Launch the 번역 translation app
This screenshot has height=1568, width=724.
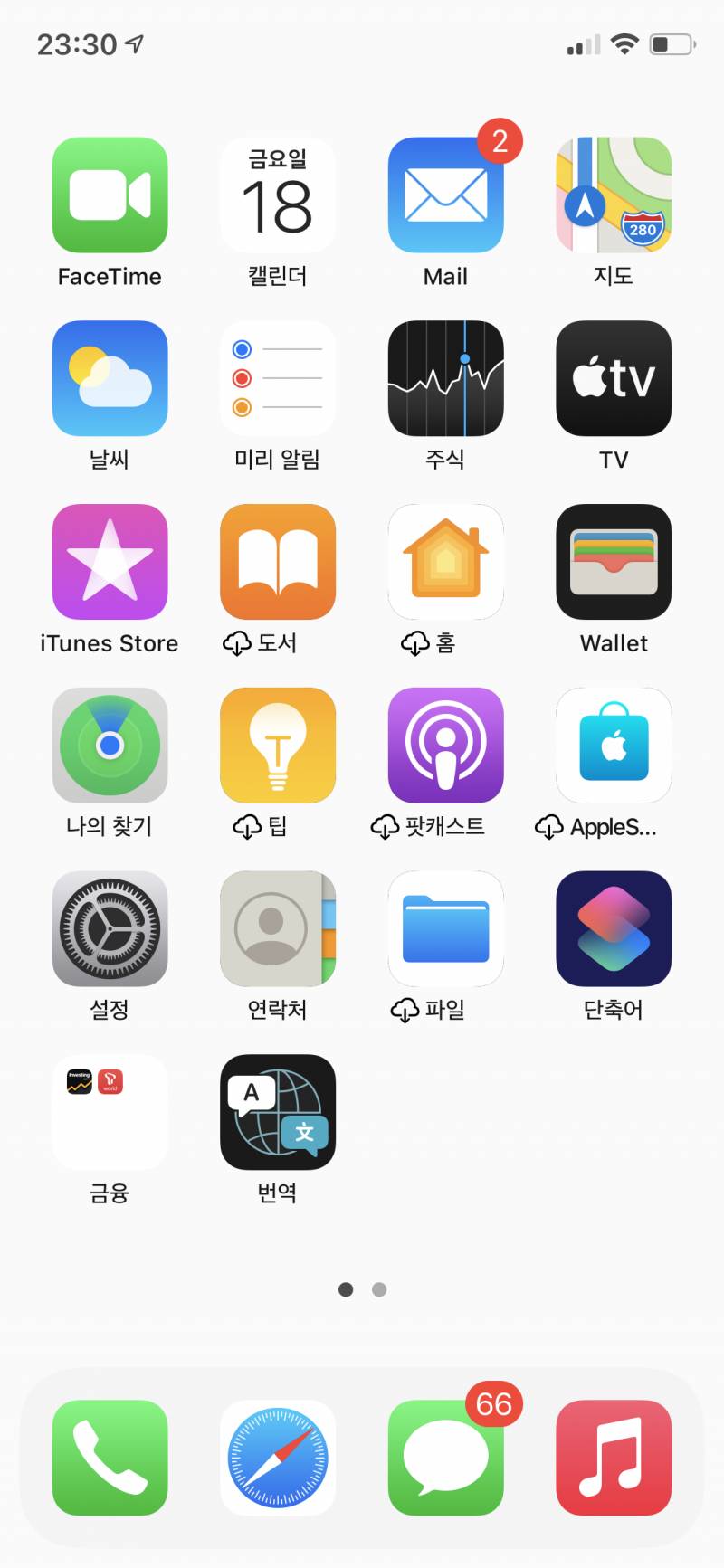(278, 1113)
